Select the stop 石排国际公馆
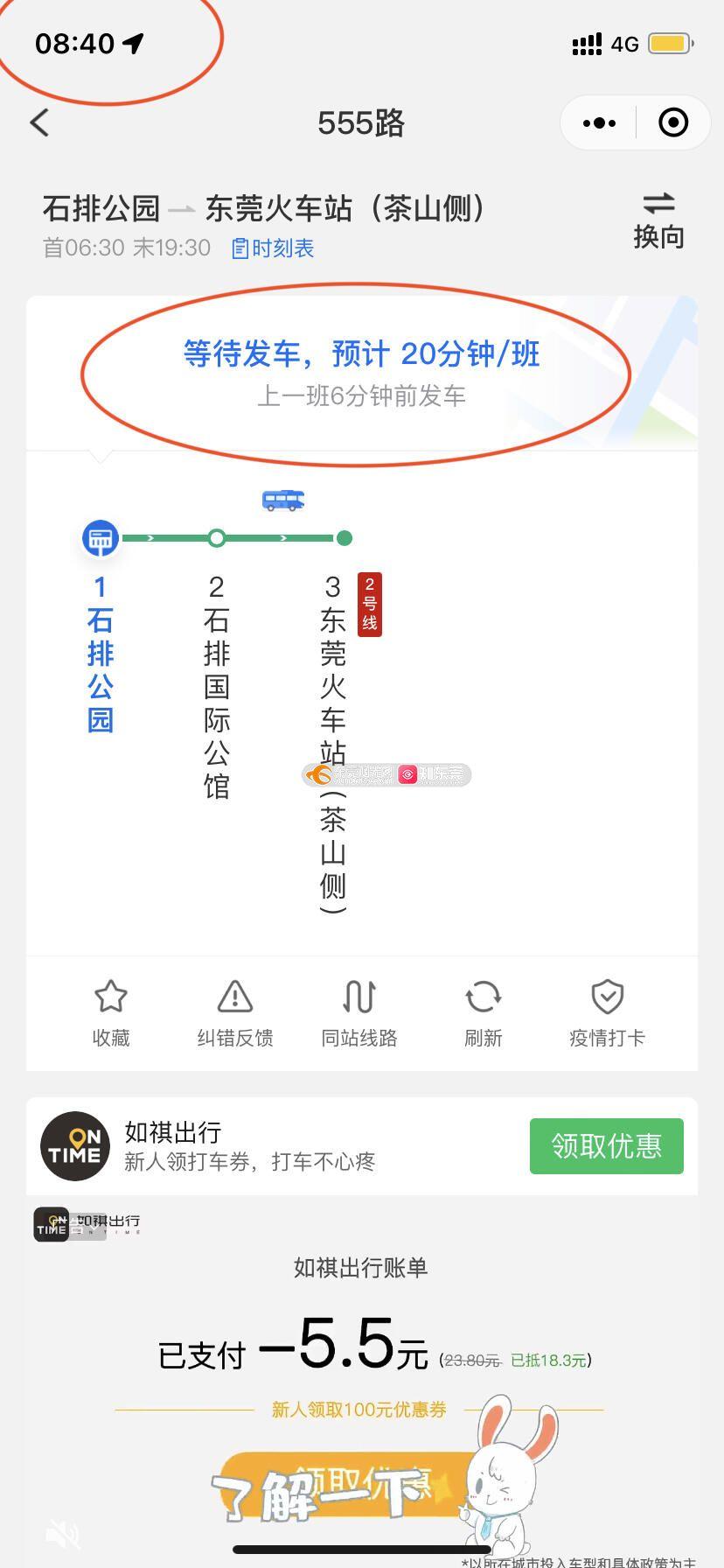This screenshot has height=1568, width=724. [x=217, y=687]
